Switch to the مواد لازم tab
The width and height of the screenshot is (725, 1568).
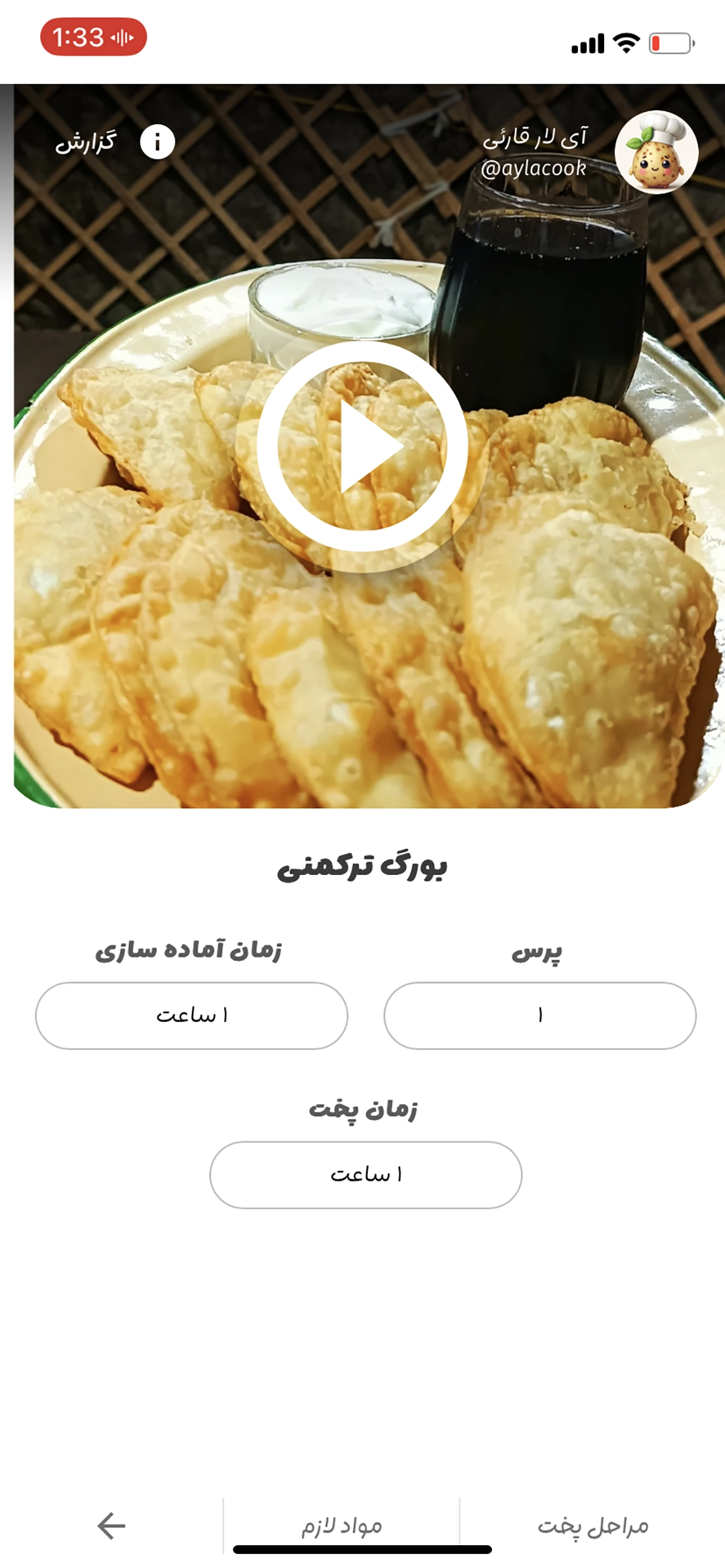tap(342, 1525)
